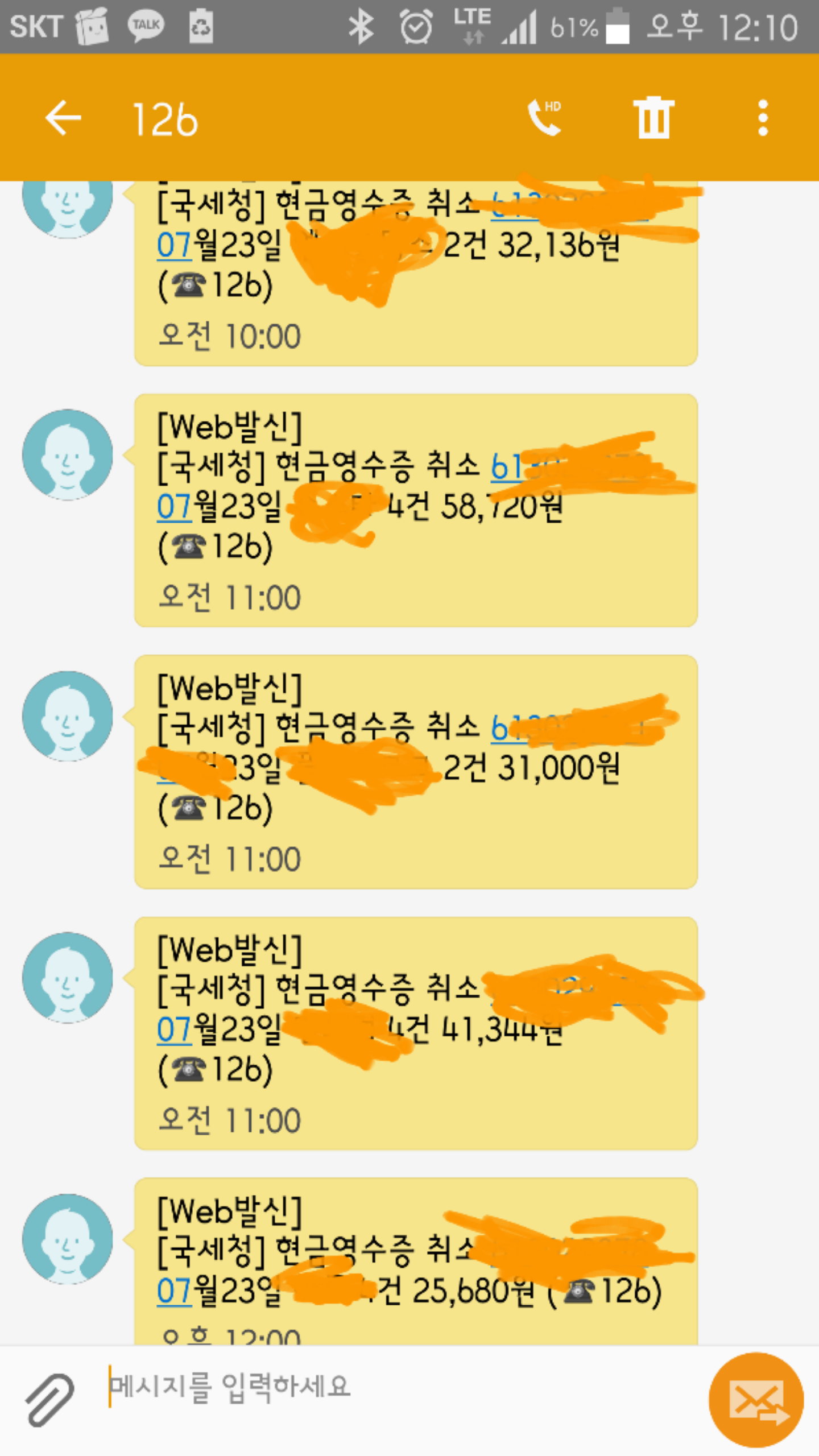Screen dimensions: 819x1456
Task: Open the sender avatar beside the 31,000원 message
Action: [x=68, y=716]
